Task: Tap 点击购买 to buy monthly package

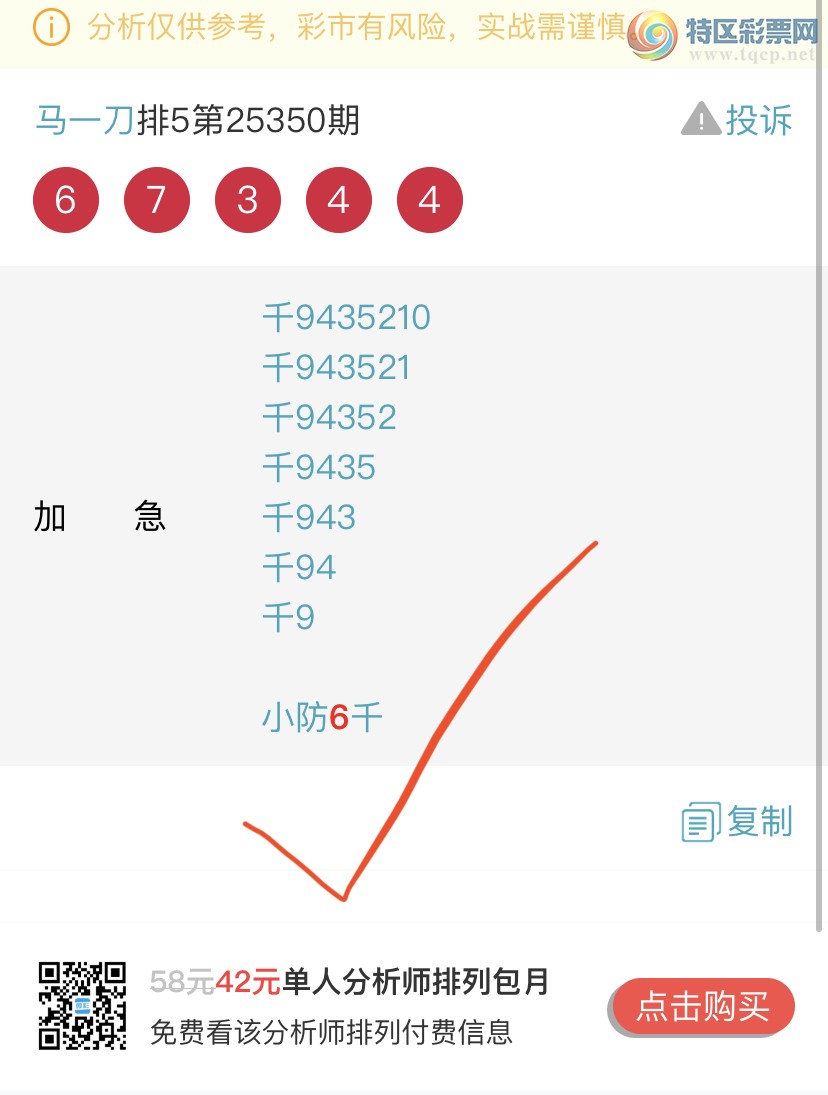Action: [x=703, y=1006]
